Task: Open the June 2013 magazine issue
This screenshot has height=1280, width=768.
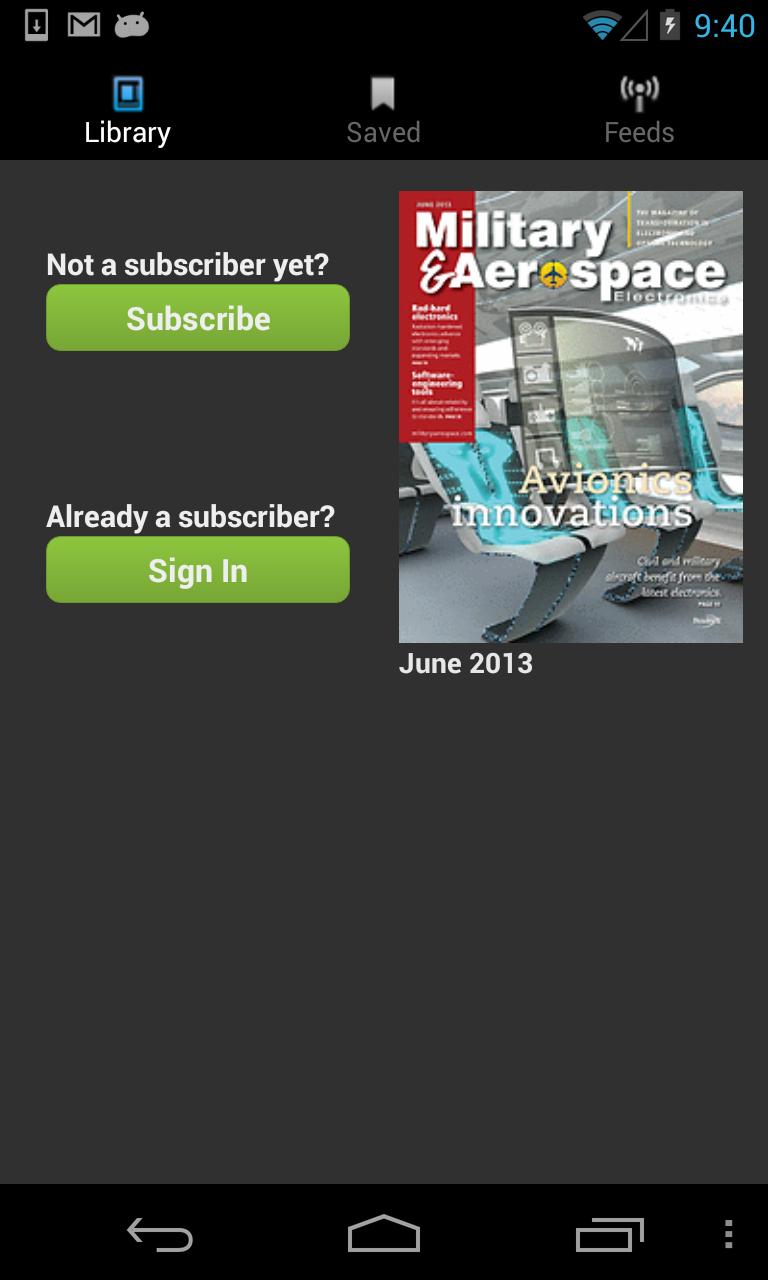Action: pos(570,417)
